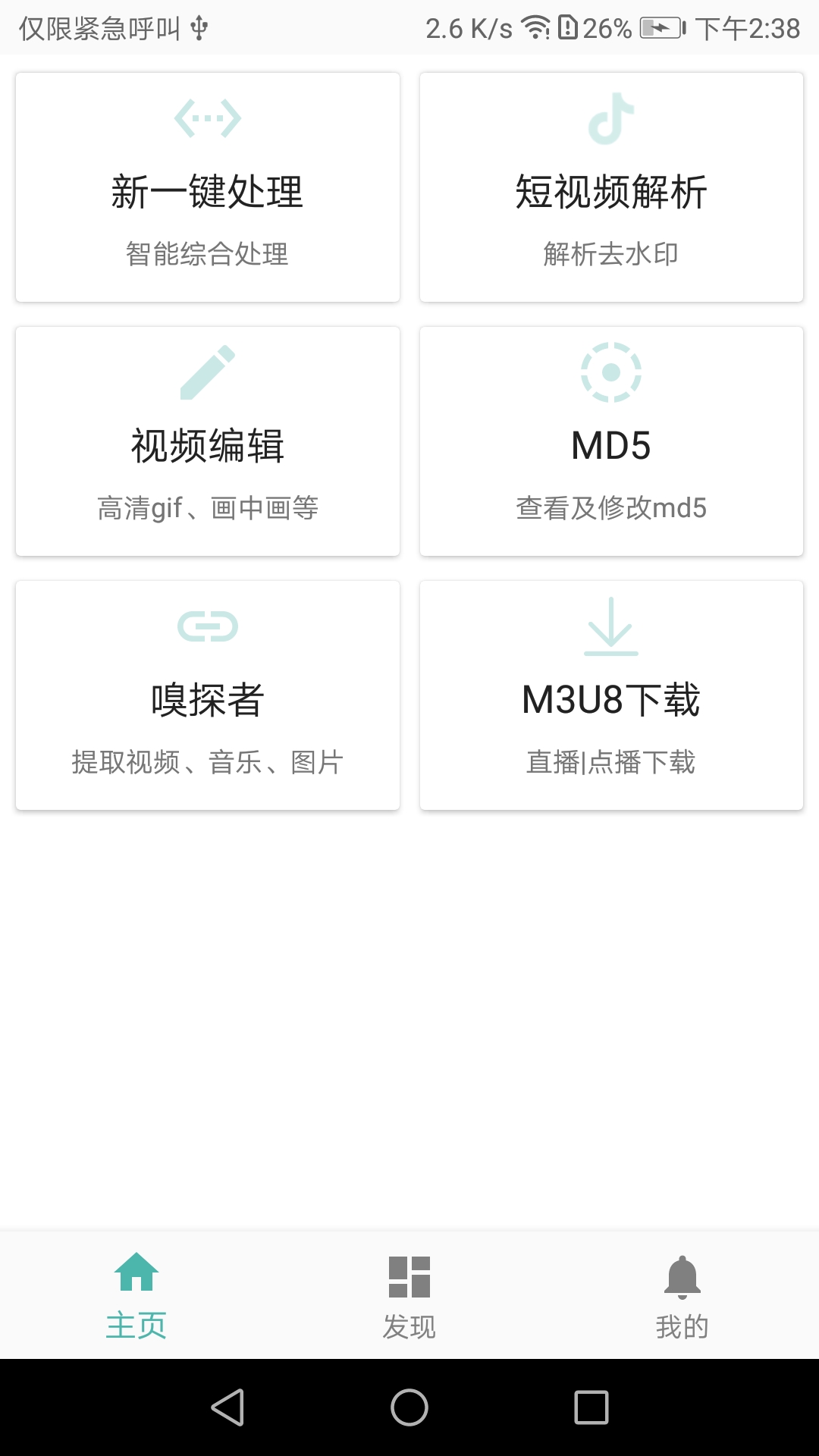
Task: Open the 新一键处理 card
Action: pos(207,187)
